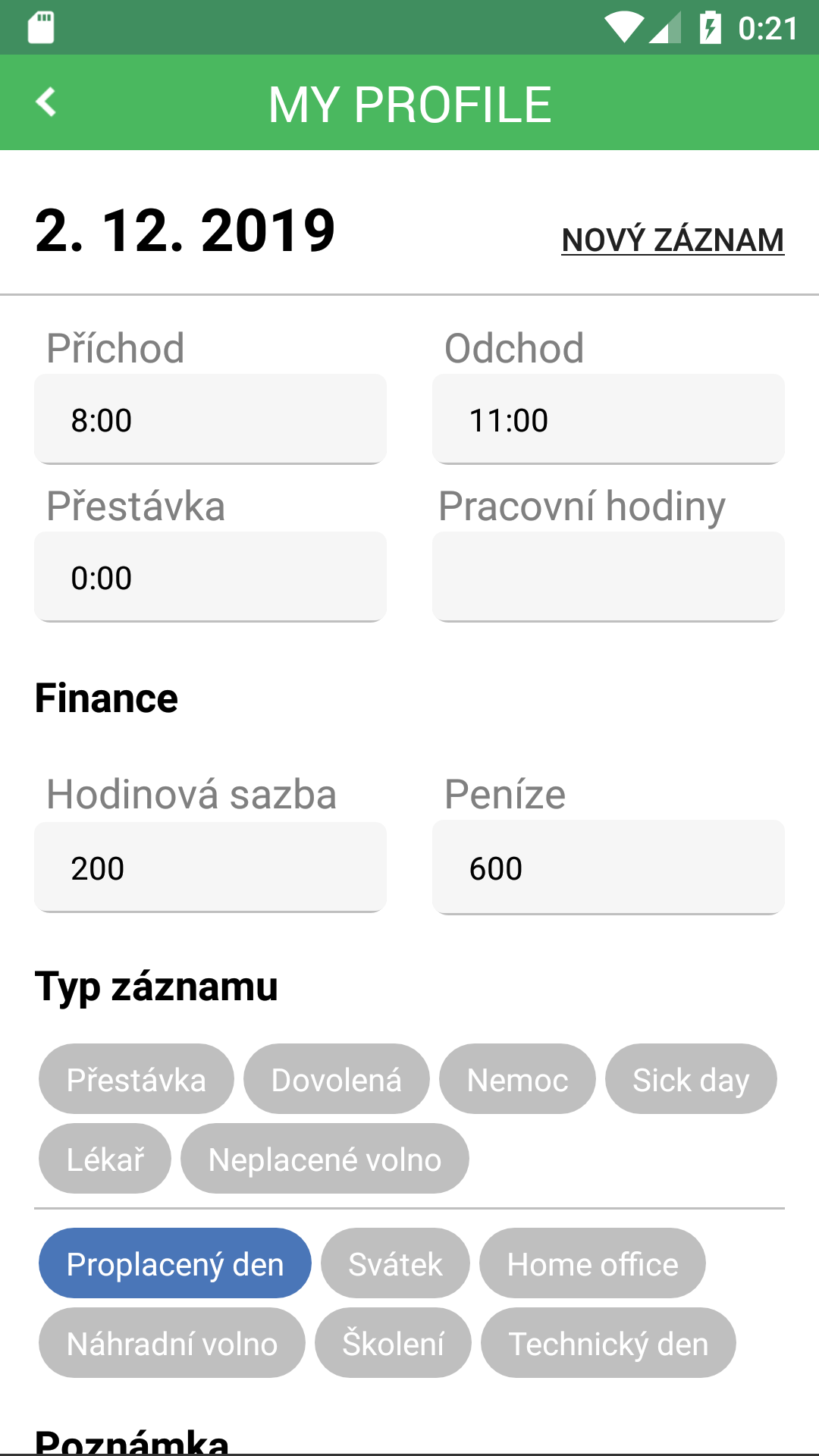Choose the Dovolená chip
The height and width of the screenshot is (1456, 819).
336,1079
